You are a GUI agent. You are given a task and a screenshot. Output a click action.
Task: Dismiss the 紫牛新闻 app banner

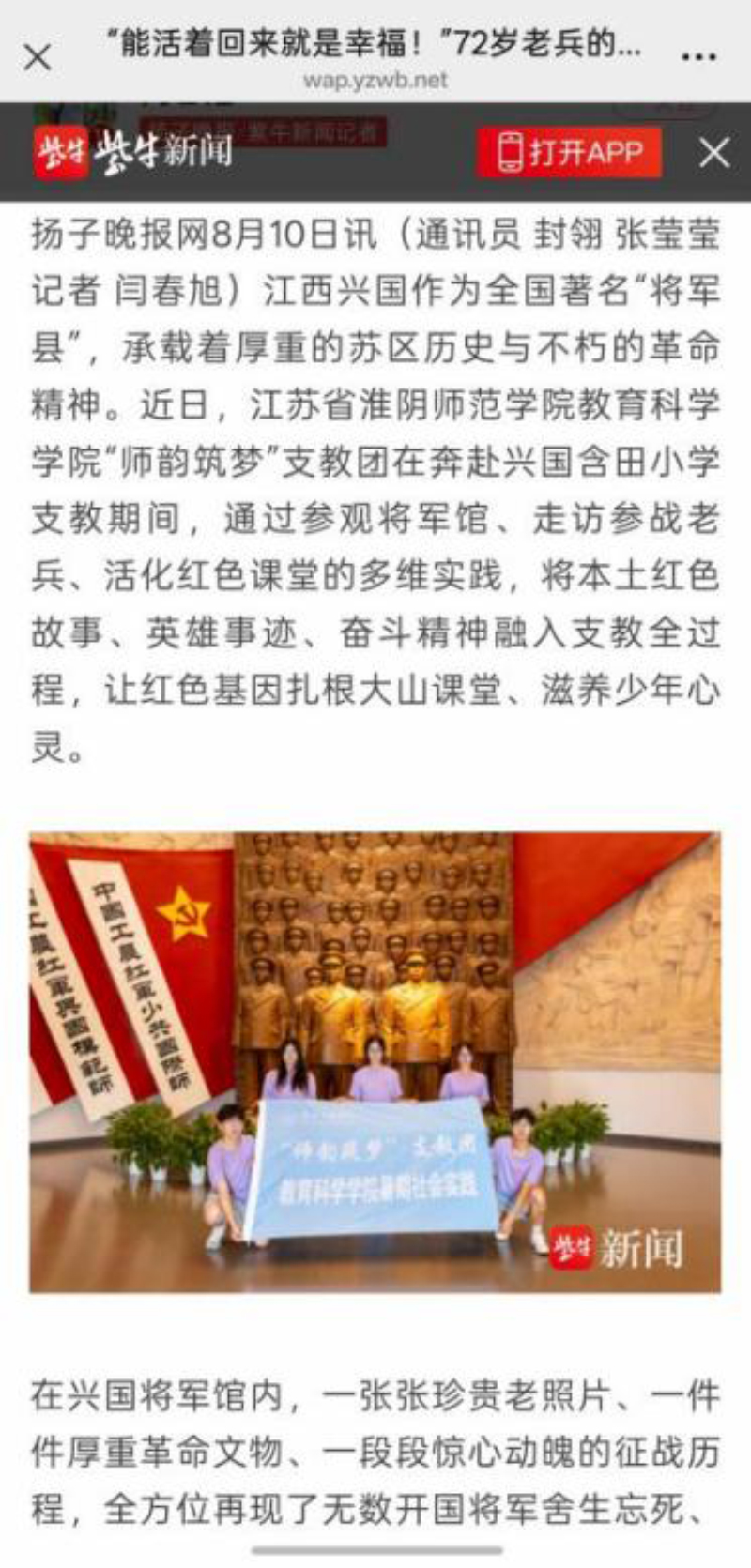714,152
